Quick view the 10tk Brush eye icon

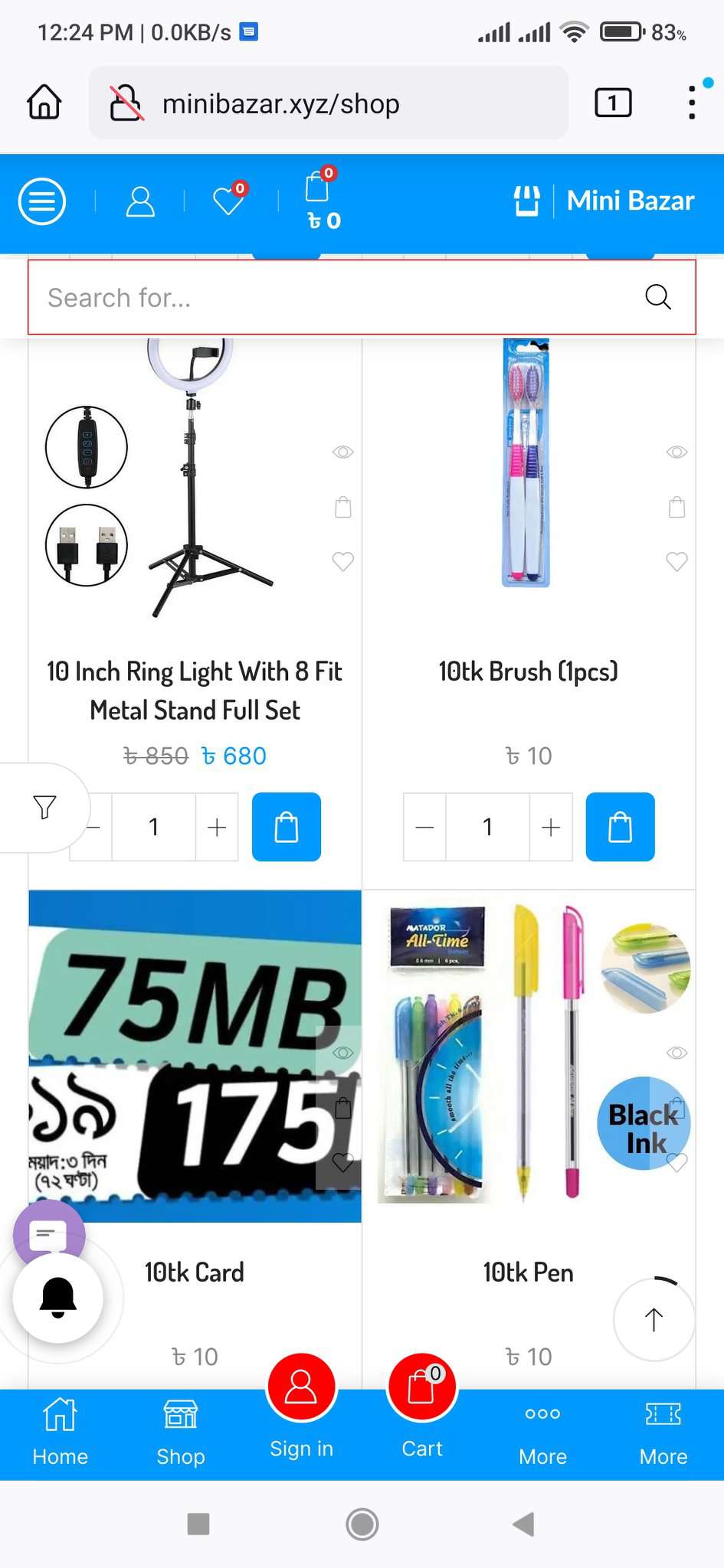[676, 452]
